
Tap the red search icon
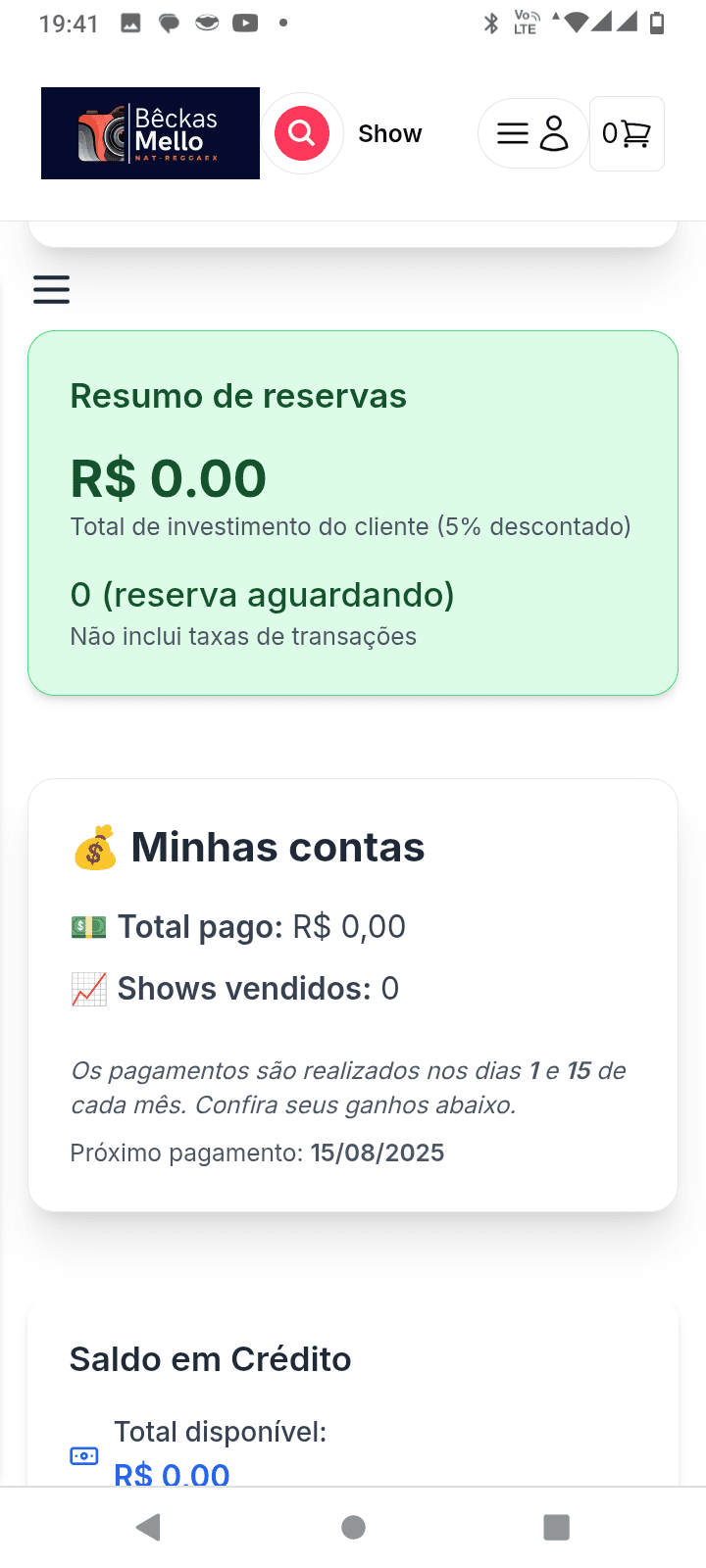tap(302, 133)
